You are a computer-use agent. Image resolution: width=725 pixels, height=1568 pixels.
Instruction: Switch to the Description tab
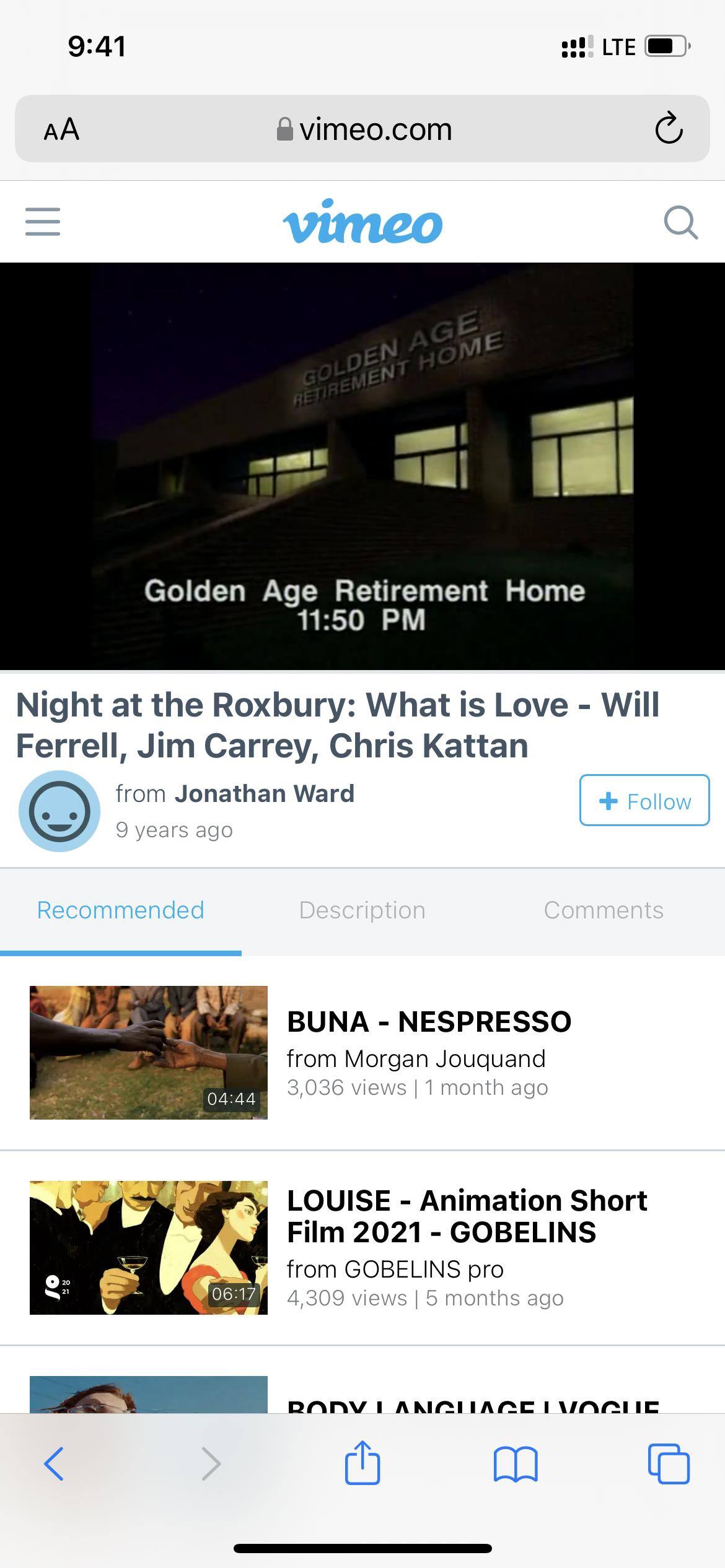pyautogui.click(x=362, y=910)
